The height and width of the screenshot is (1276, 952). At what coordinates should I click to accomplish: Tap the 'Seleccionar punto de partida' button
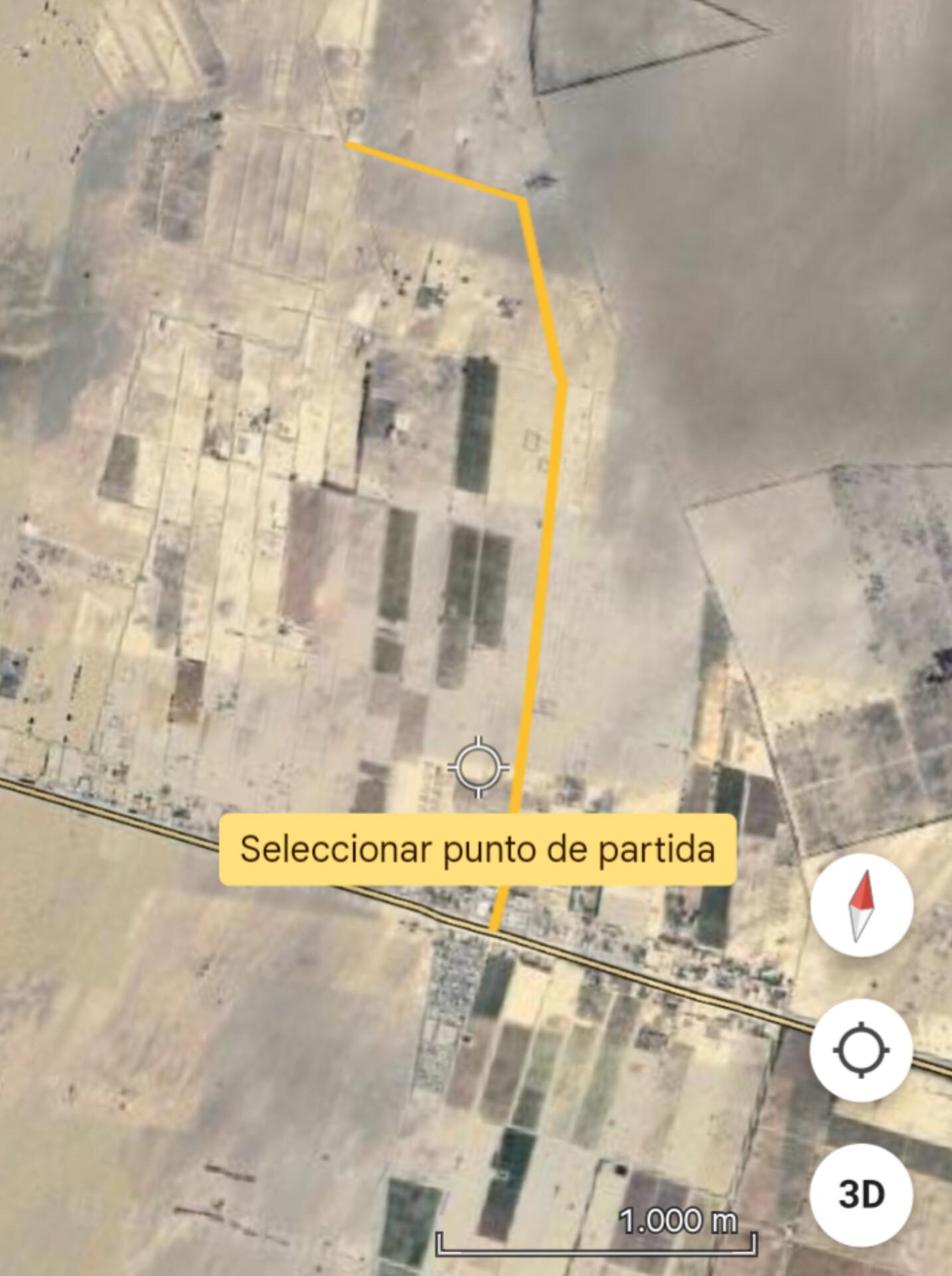478,849
